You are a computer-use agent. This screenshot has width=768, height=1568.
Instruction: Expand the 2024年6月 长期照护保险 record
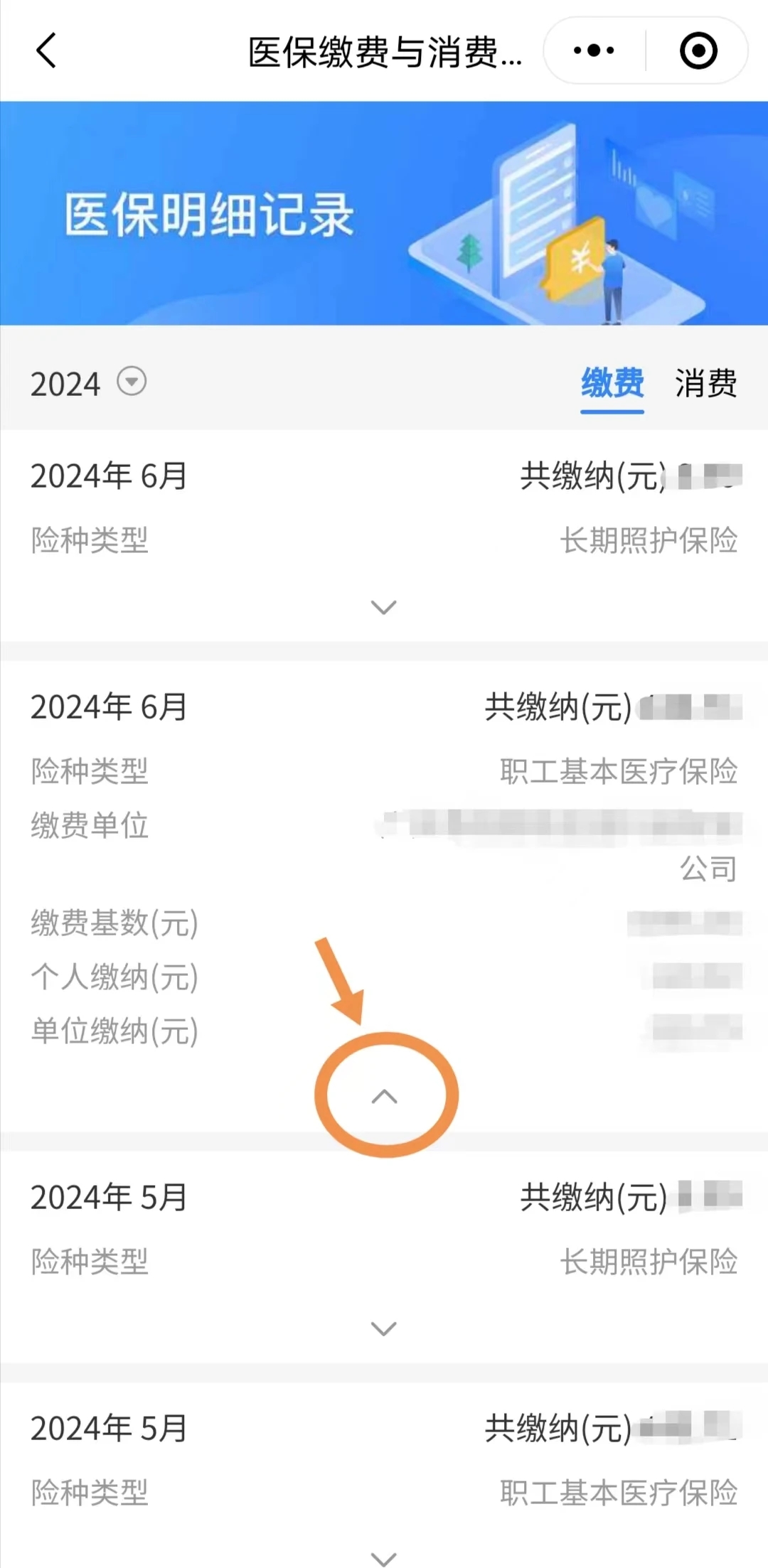pyautogui.click(x=384, y=608)
